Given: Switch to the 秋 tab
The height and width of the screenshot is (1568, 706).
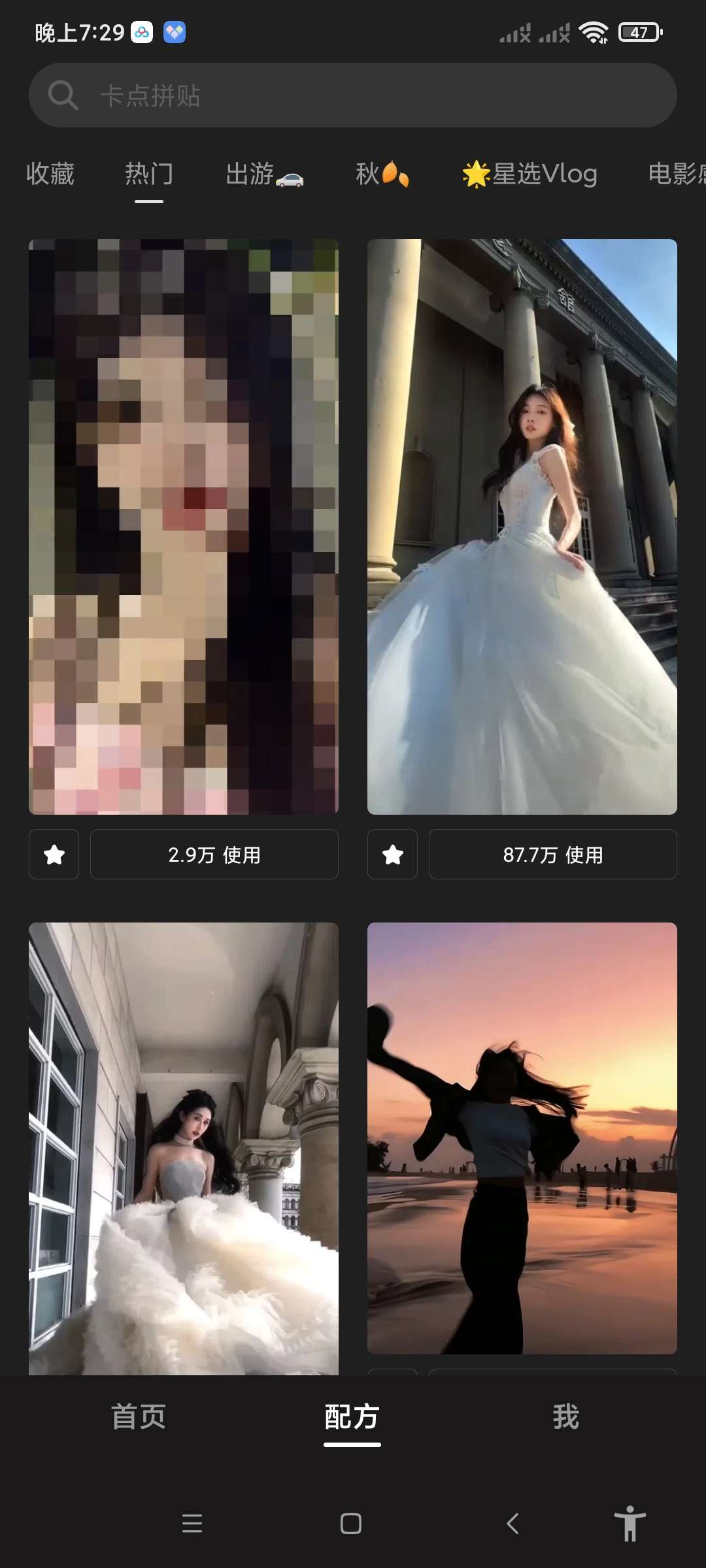Looking at the screenshot, I should tap(382, 174).
